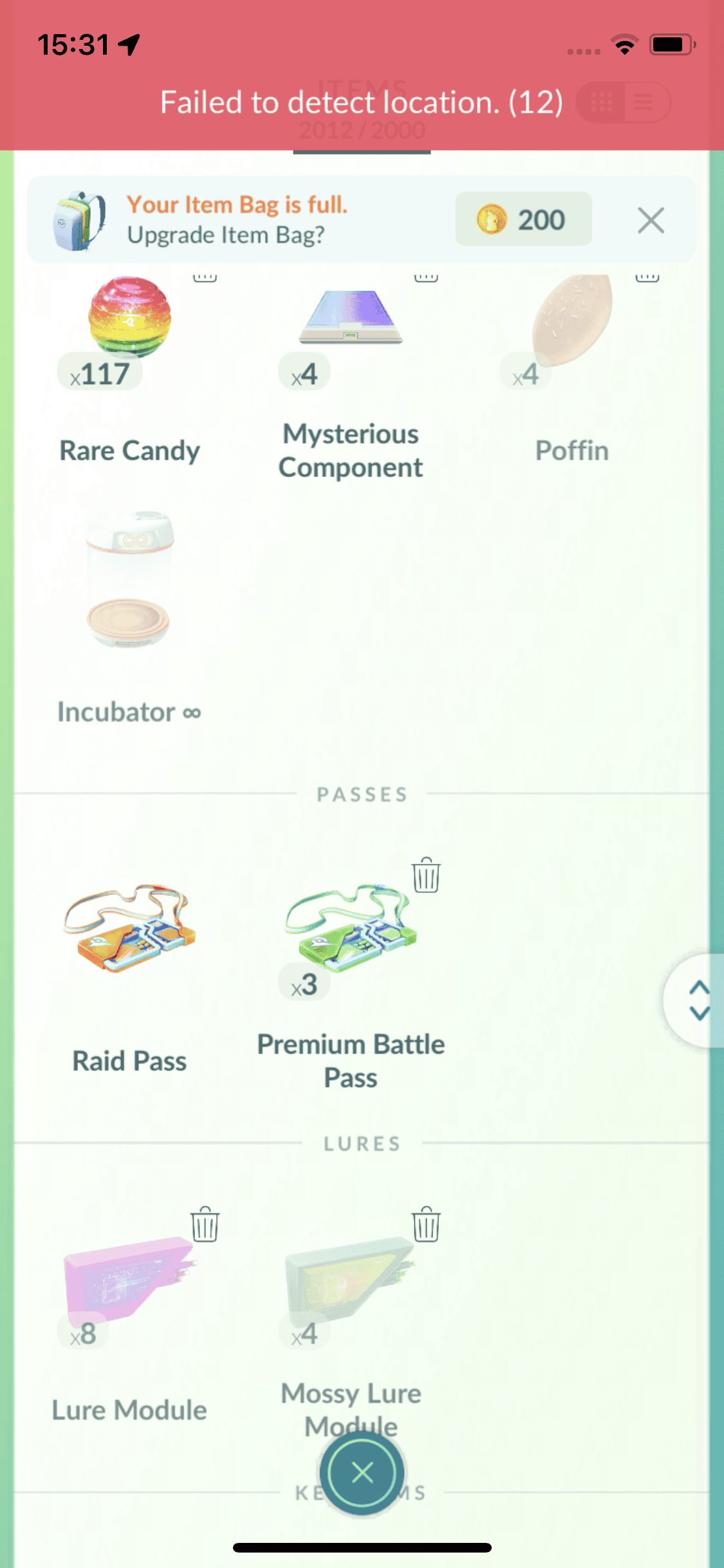The height and width of the screenshot is (1568, 724).
Task: Select the Premium Battle Pass item
Action: tap(351, 929)
